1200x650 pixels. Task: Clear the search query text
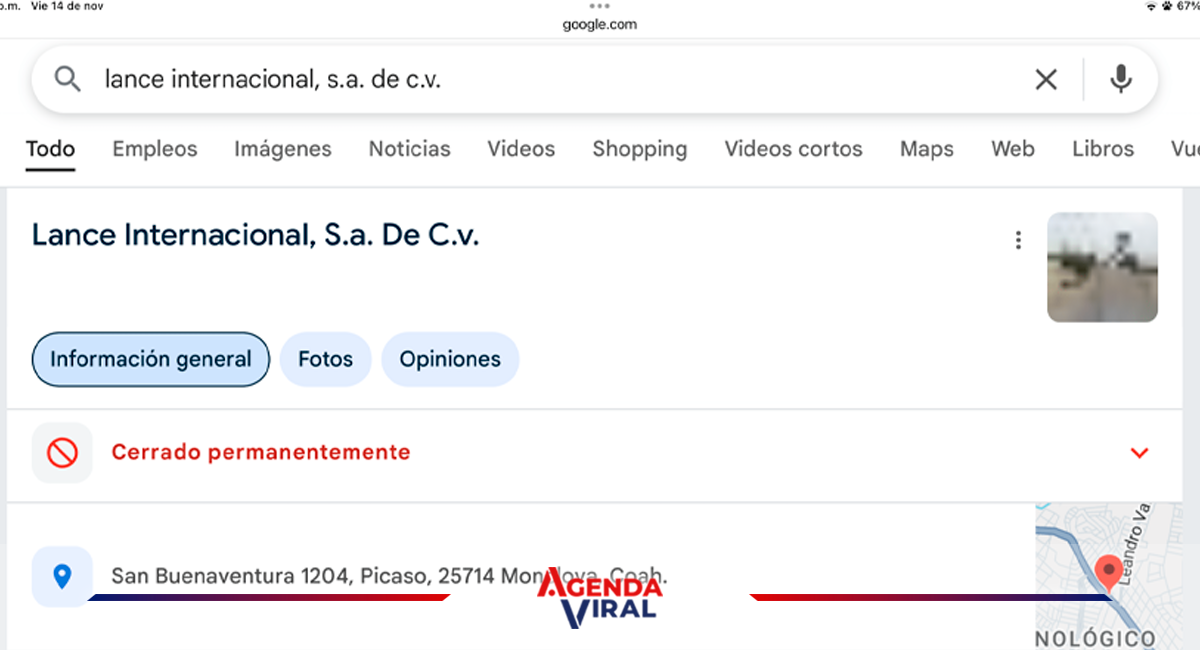(1046, 80)
